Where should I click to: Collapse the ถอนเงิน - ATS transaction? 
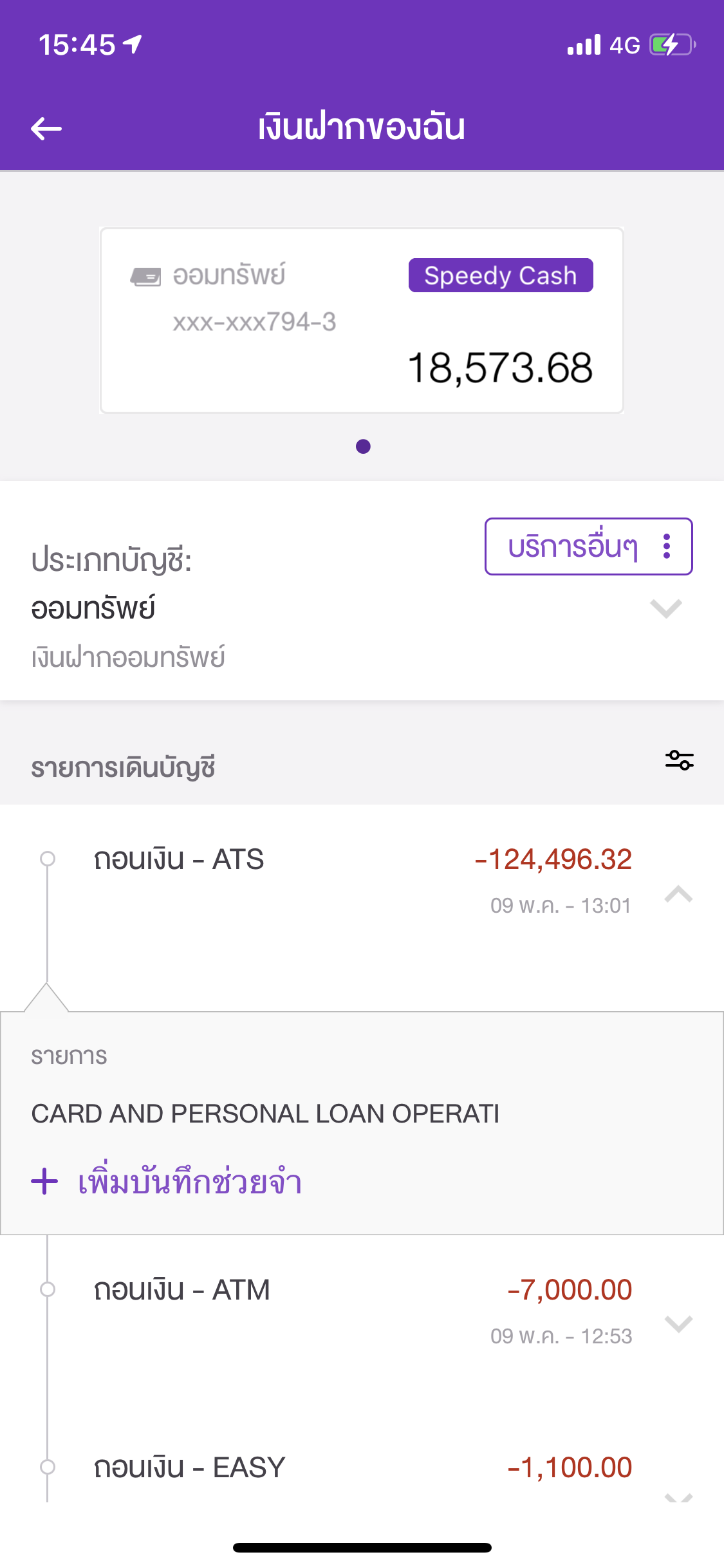click(678, 894)
